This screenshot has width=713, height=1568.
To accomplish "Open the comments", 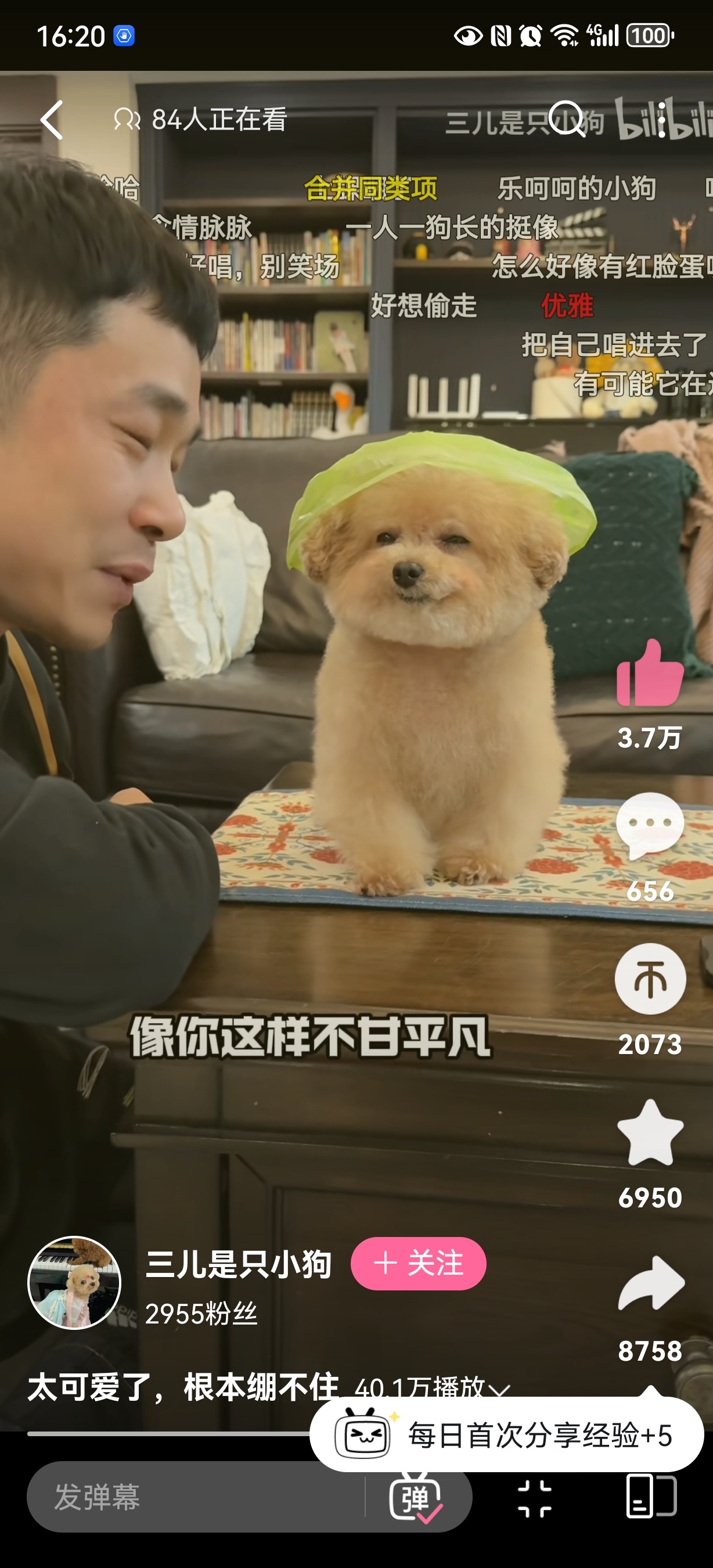I will point(650,823).
